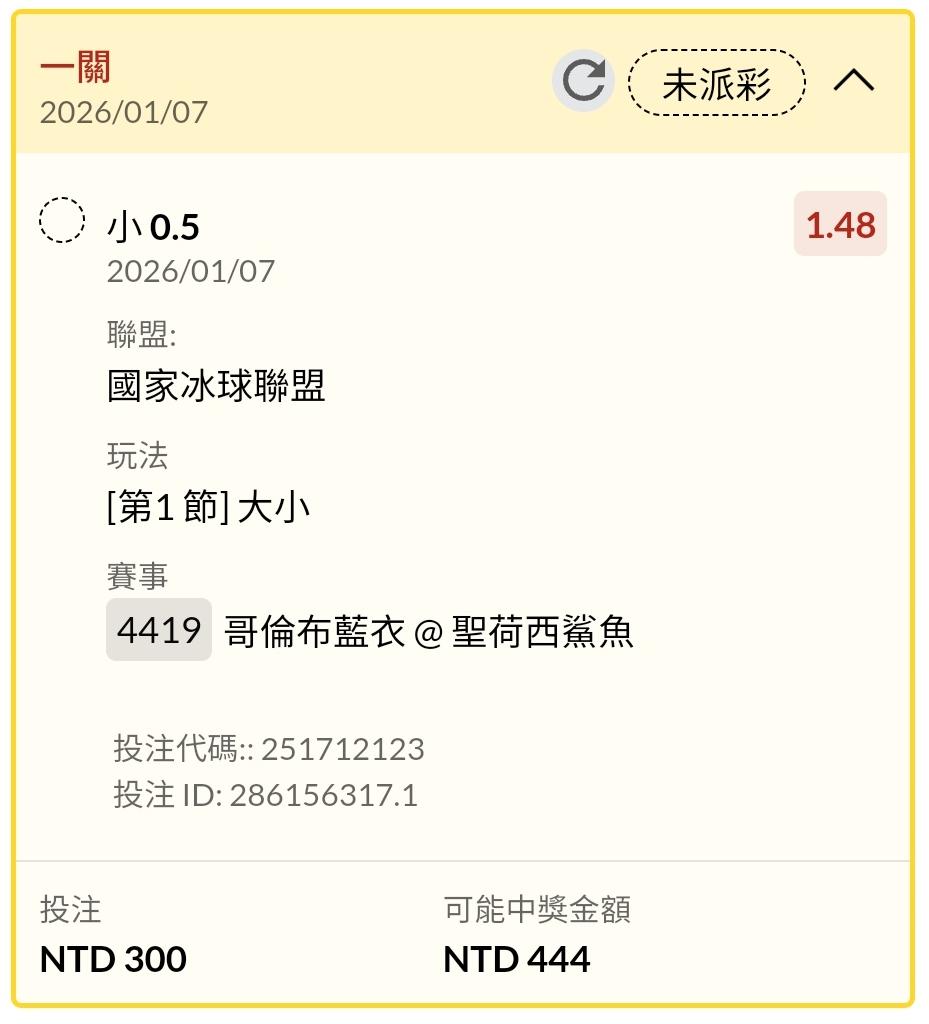The width and height of the screenshot is (929, 1024).
Task: Refresh the bet slip status
Action: (x=583, y=81)
